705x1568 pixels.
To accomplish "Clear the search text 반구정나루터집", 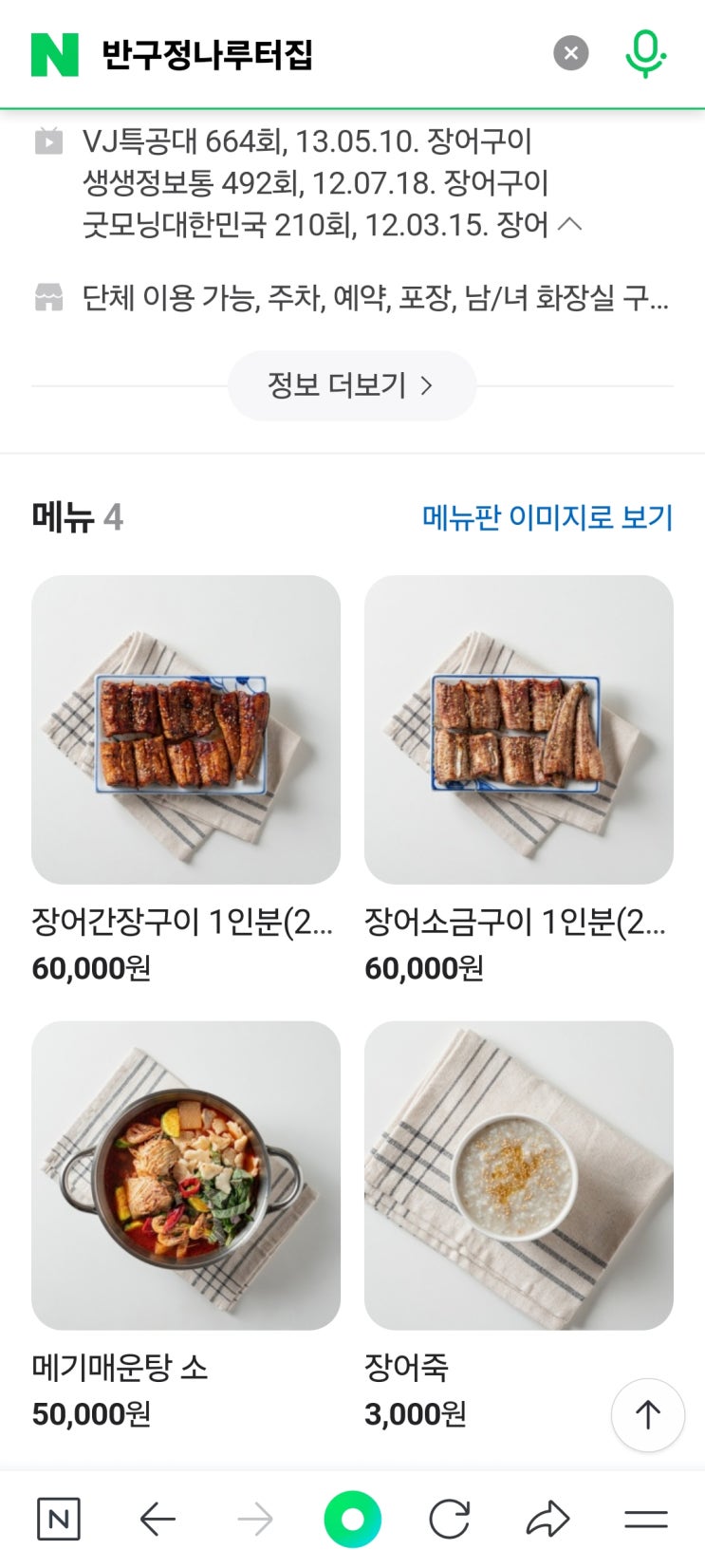I will coord(570,53).
